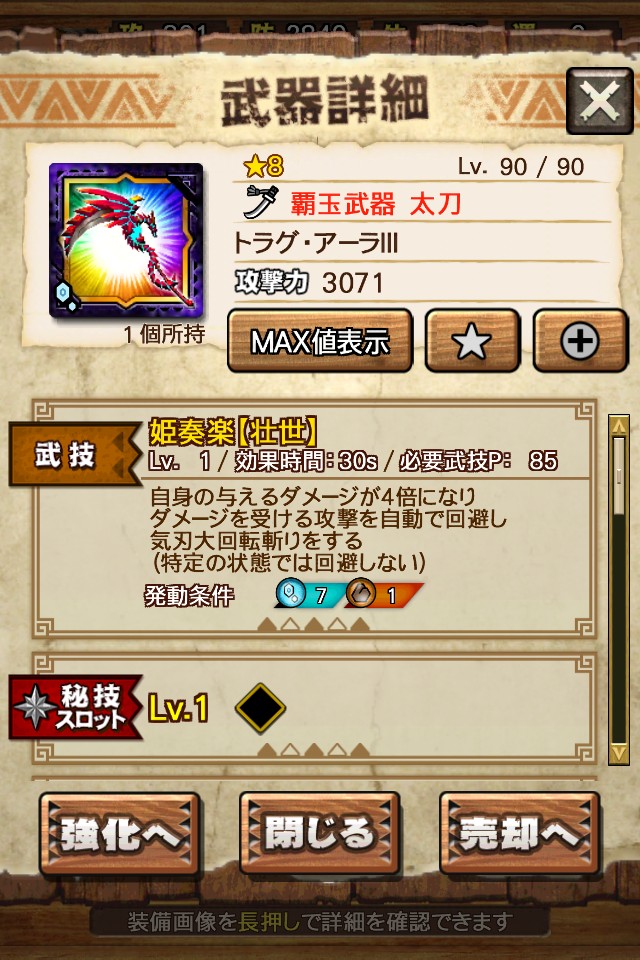Tap the MAX値表示 button
This screenshot has height=960, width=640.
coord(320,341)
